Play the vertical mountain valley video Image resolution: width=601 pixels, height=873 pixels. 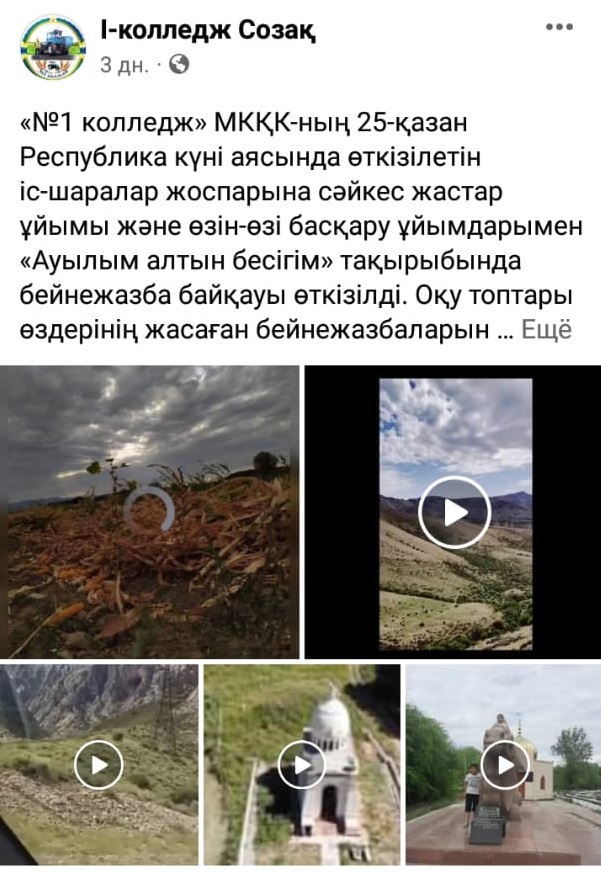pyautogui.click(x=454, y=512)
